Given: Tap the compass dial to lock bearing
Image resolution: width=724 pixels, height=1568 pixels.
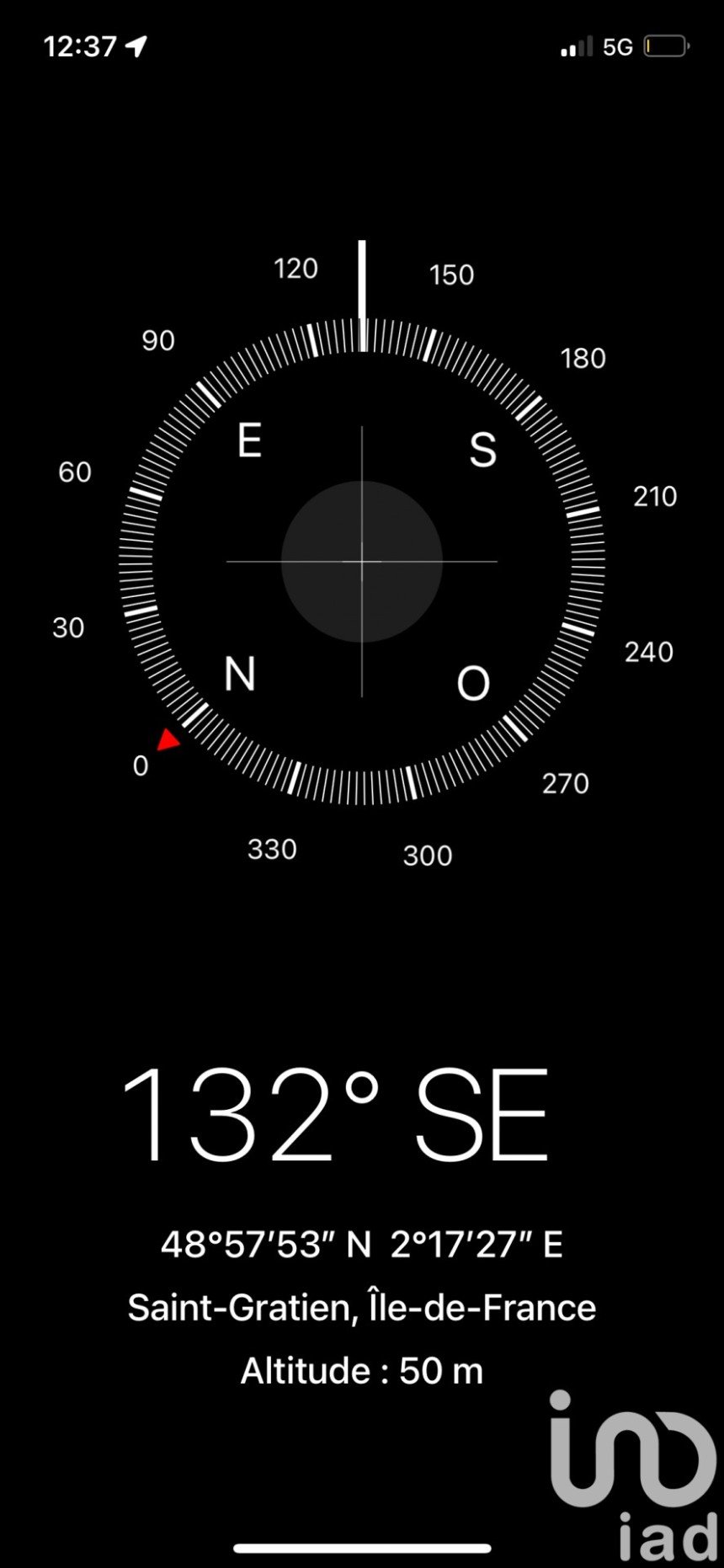Looking at the screenshot, I should click(362, 561).
